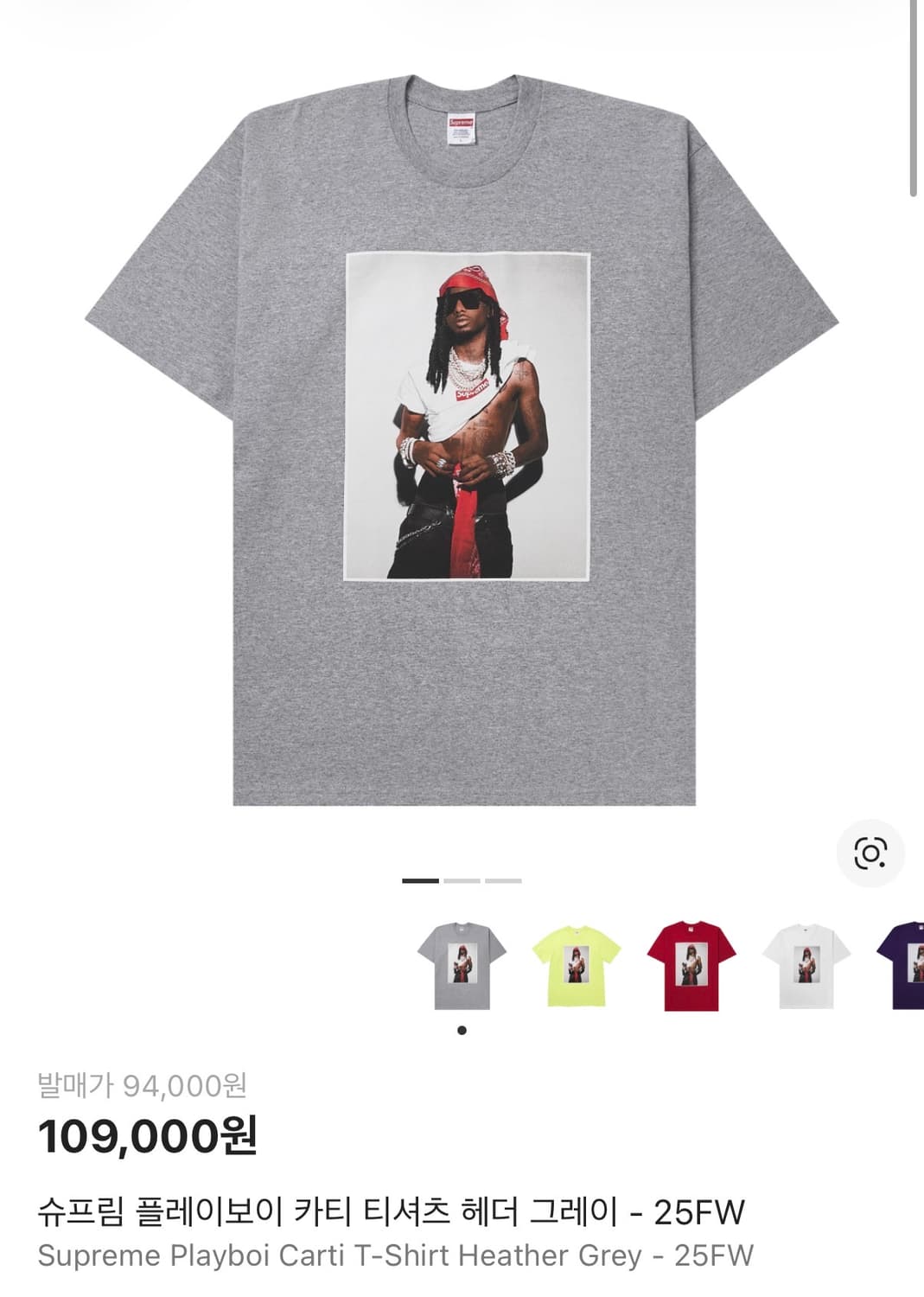Click the first carousel indicator bar
The height and width of the screenshot is (1297, 924).
pyautogui.click(x=418, y=879)
